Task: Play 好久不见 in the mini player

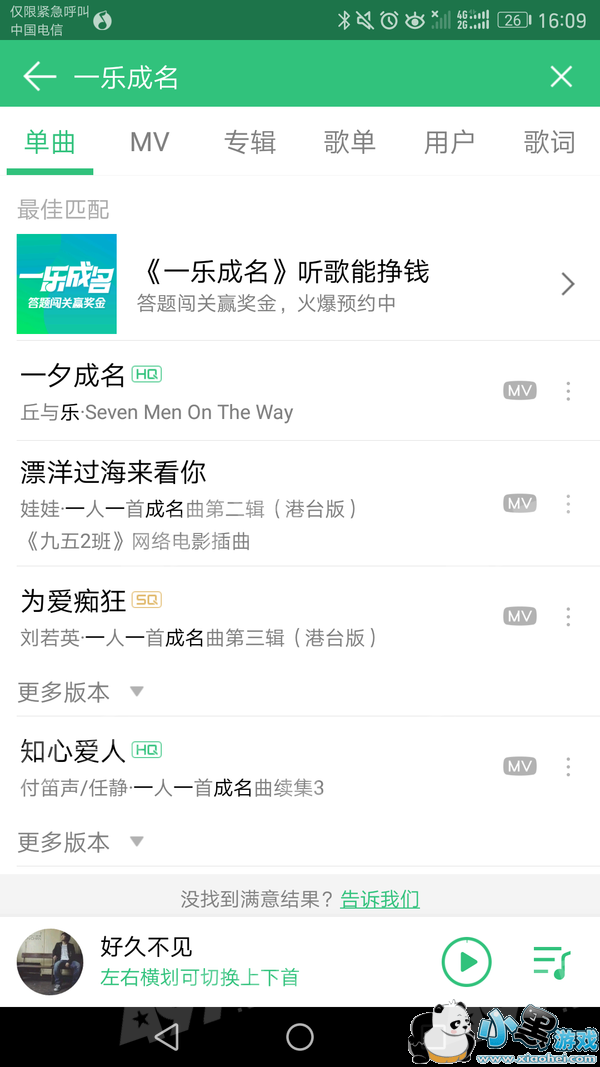Action: coord(467,962)
